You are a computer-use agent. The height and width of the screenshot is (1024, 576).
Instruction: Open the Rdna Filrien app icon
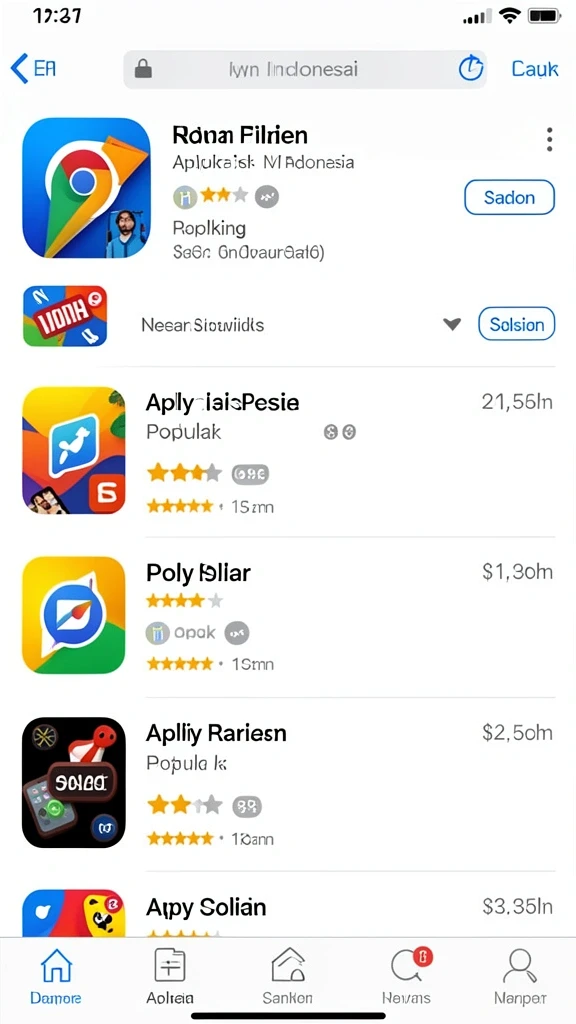click(x=86, y=188)
